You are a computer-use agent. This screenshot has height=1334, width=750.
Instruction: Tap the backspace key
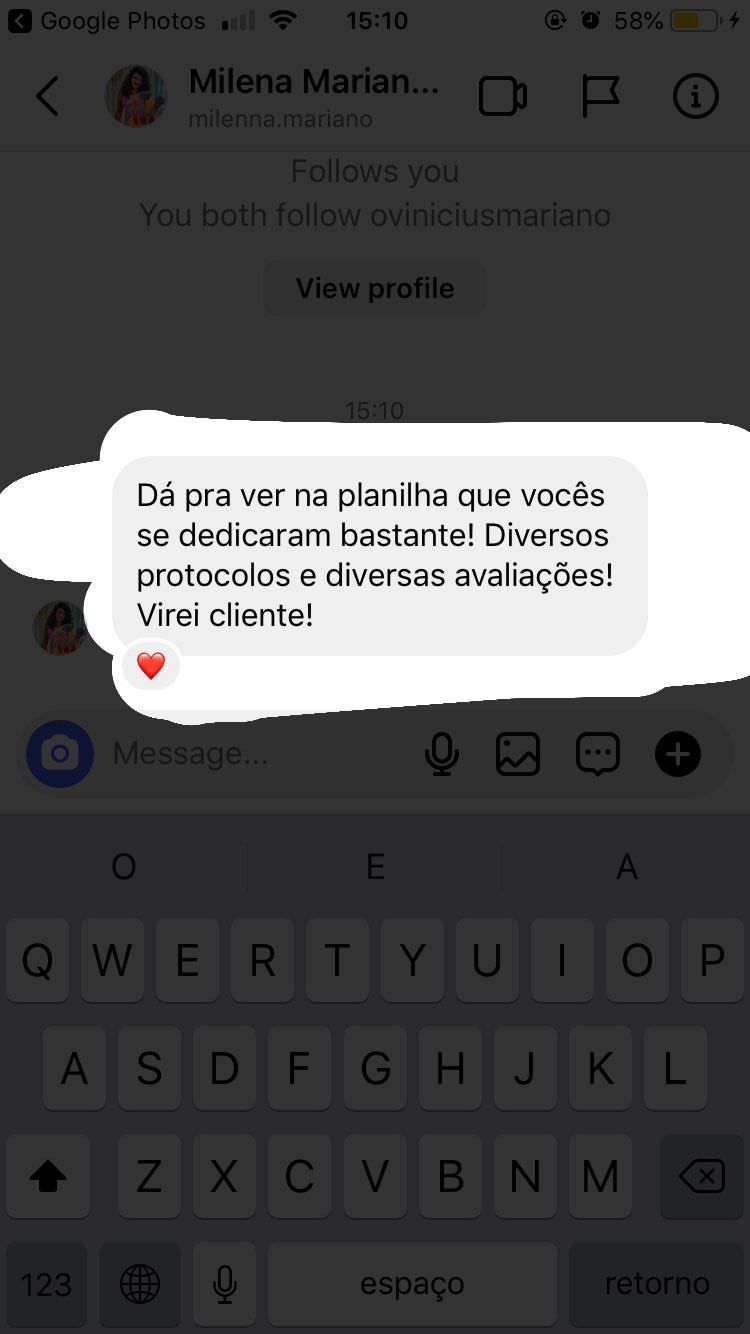[x=702, y=1177]
